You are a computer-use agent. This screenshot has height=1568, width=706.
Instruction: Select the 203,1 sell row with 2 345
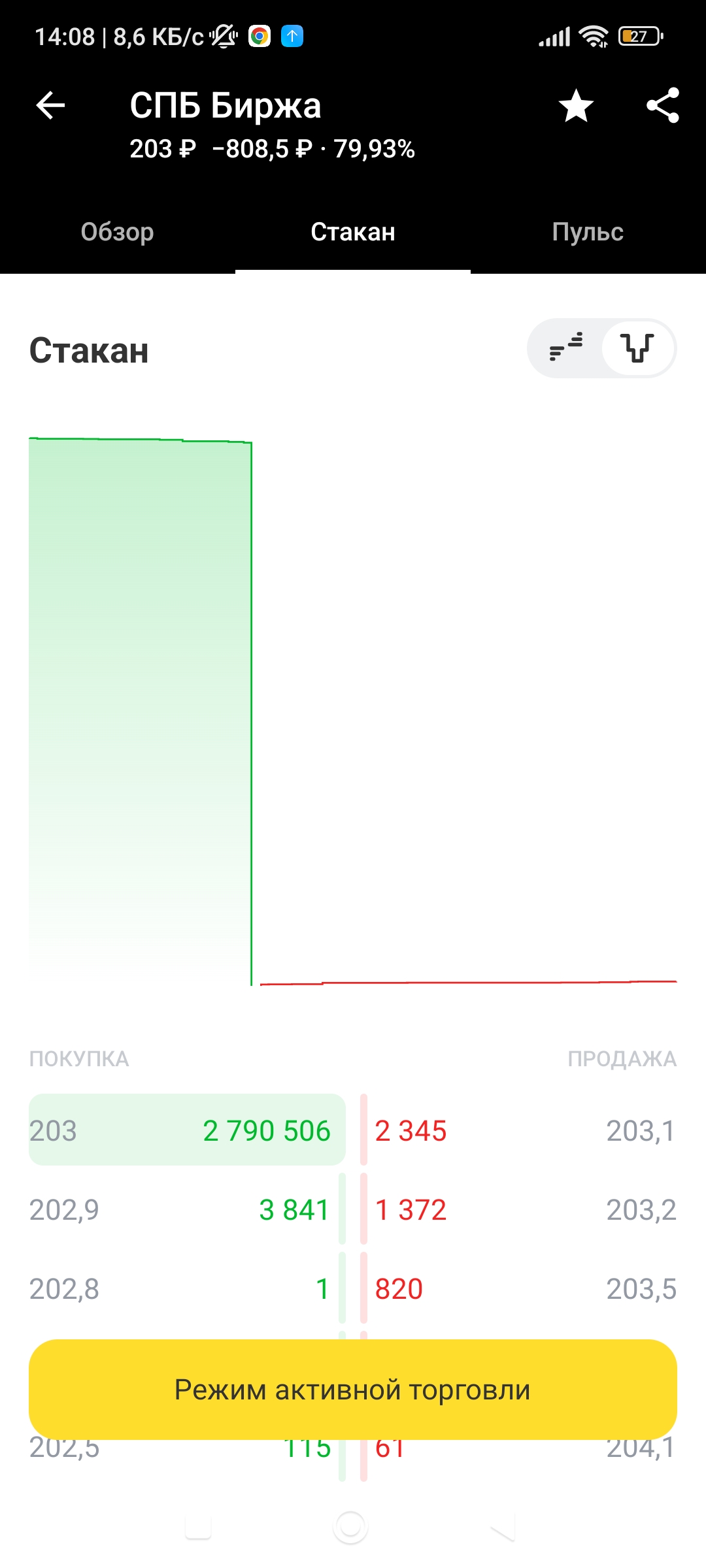[518, 1130]
